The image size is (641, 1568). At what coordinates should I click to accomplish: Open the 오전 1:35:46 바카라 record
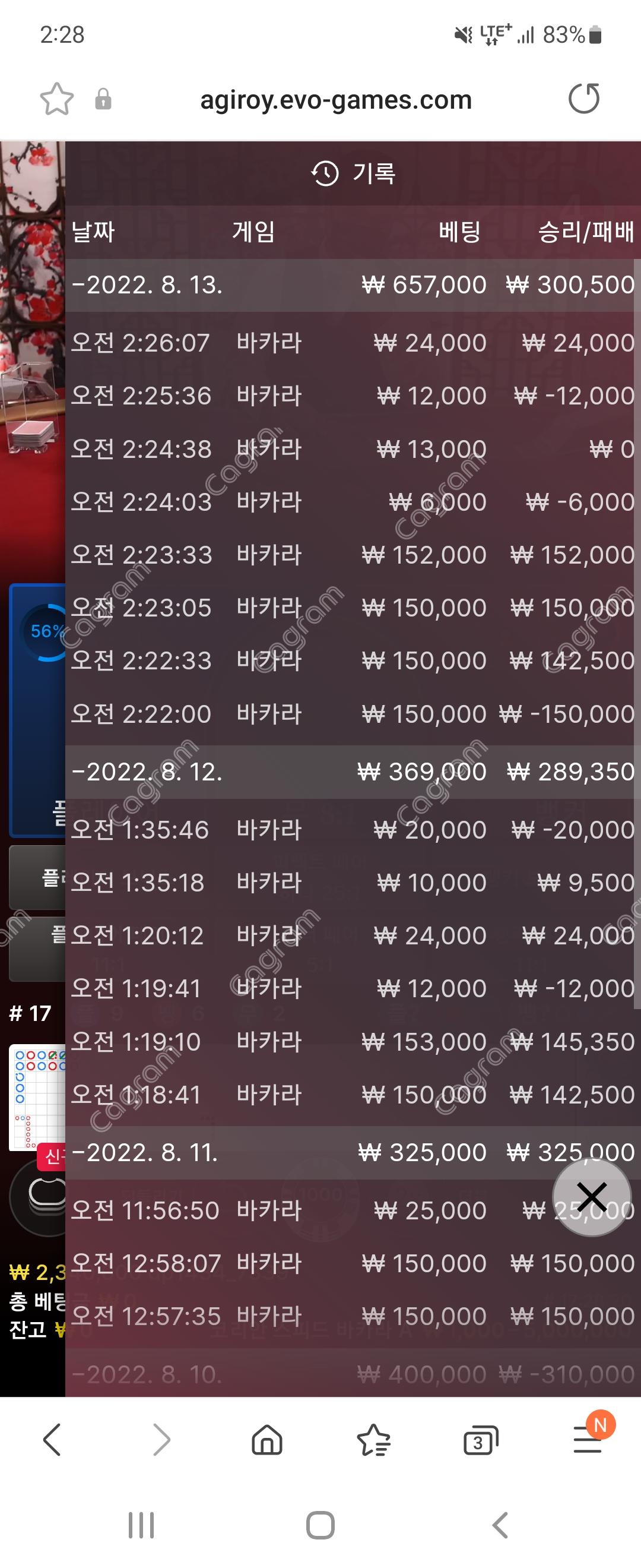point(351,830)
